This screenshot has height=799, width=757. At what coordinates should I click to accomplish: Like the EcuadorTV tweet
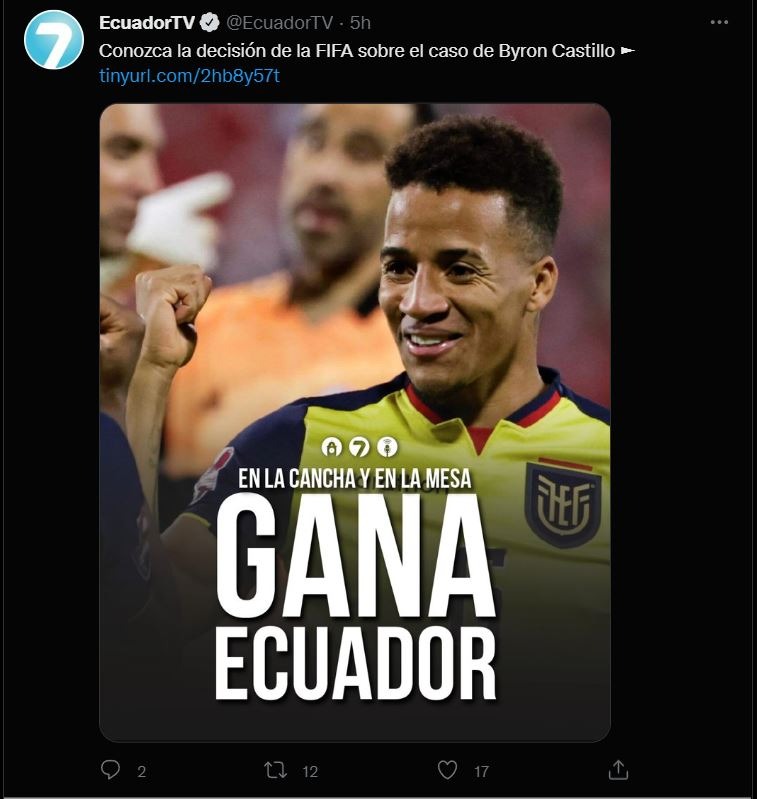[x=448, y=770]
